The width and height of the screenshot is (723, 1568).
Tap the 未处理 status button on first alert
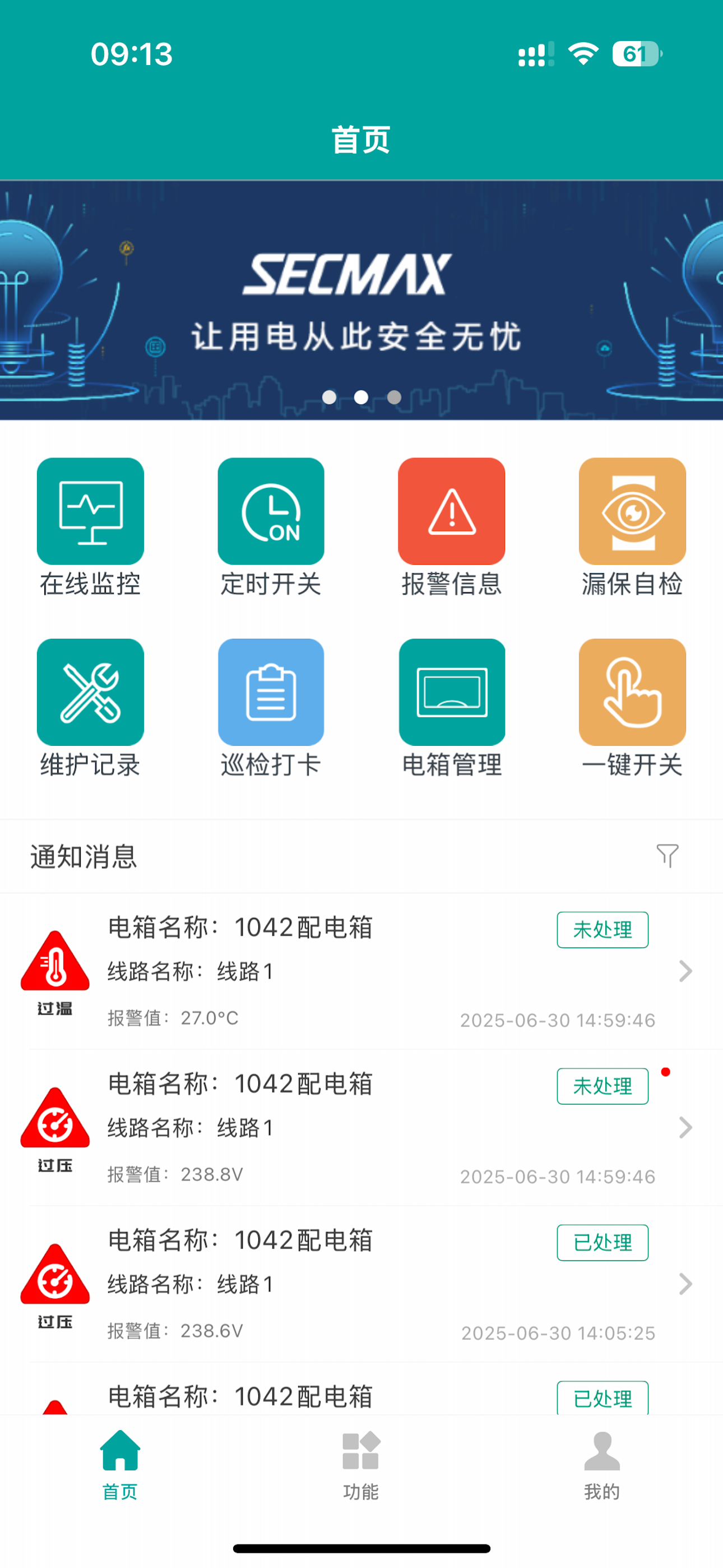click(602, 929)
